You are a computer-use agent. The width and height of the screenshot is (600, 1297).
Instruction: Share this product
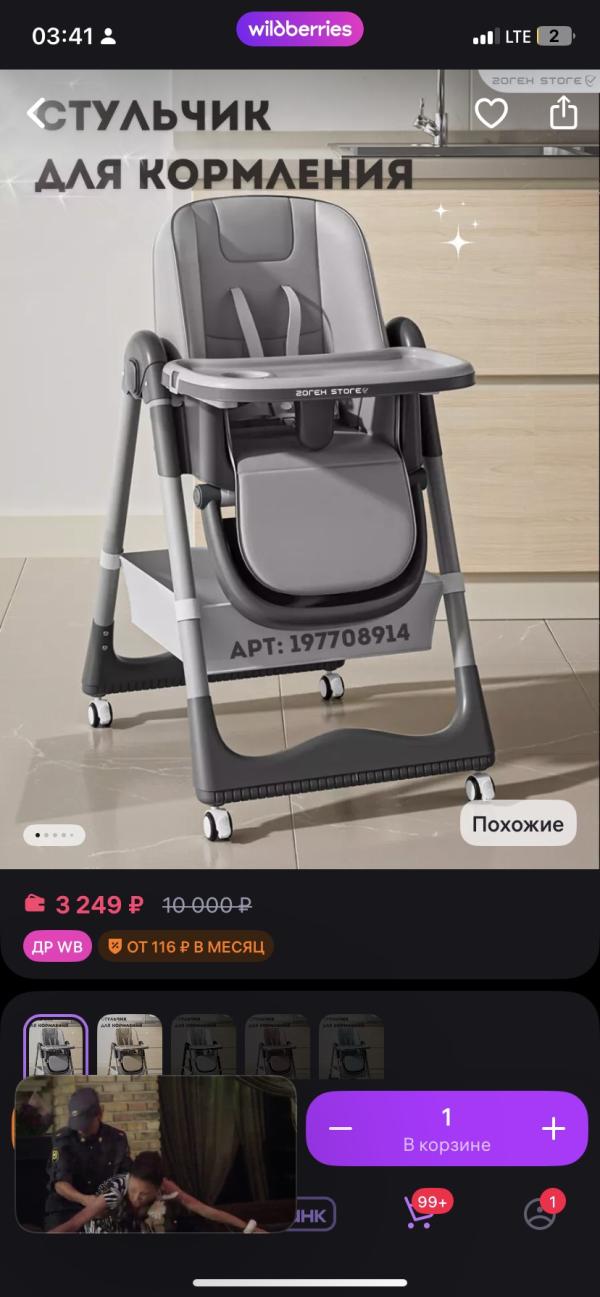564,112
